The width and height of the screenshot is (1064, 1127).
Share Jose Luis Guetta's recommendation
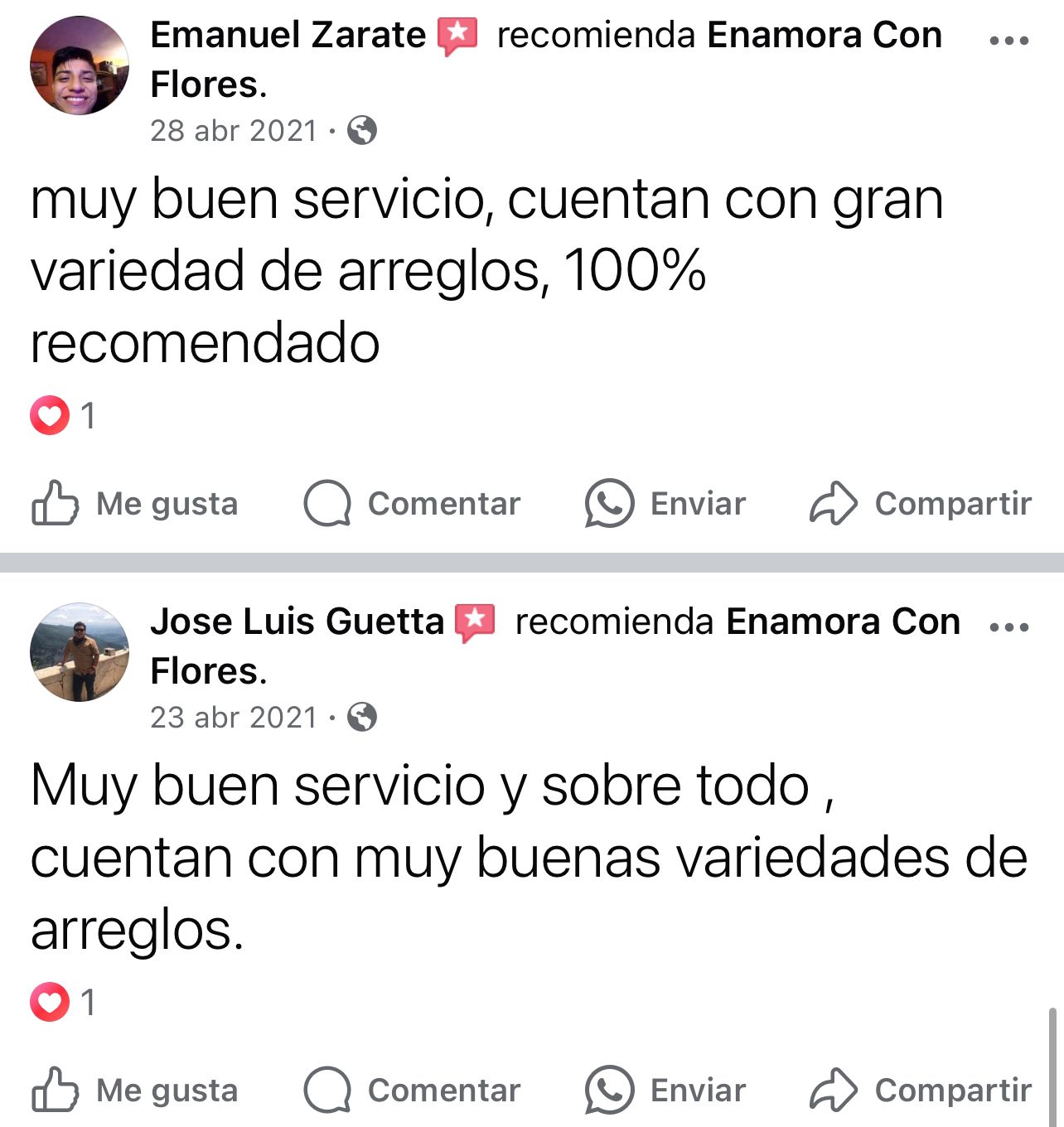tap(920, 1091)
